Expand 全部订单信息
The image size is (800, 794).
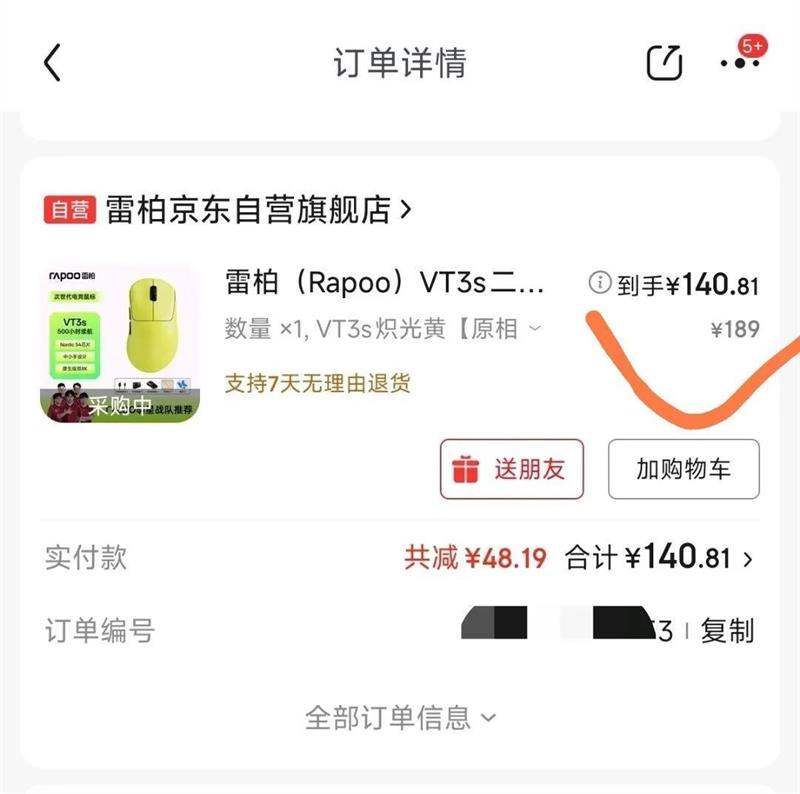click(400, 717)
